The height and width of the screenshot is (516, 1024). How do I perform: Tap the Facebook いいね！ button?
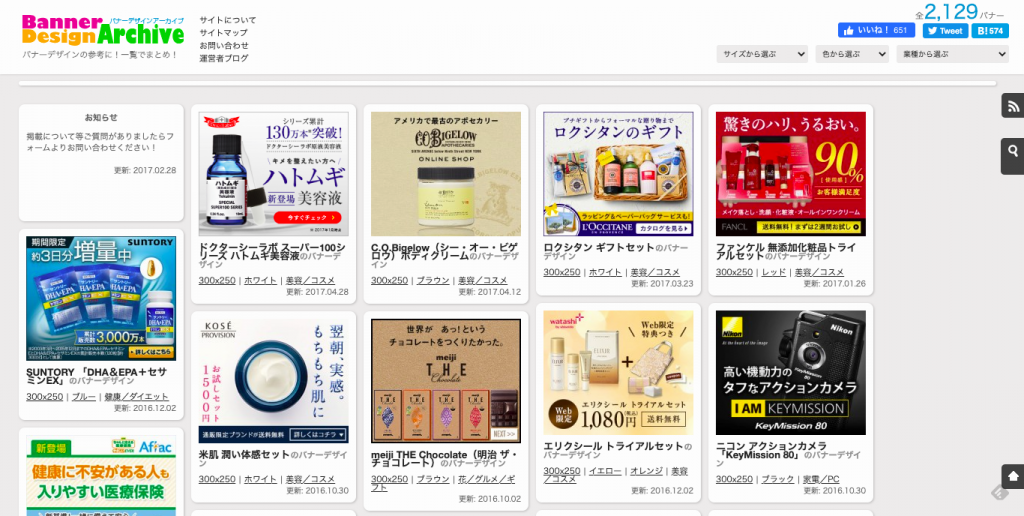tap(875, 30)
